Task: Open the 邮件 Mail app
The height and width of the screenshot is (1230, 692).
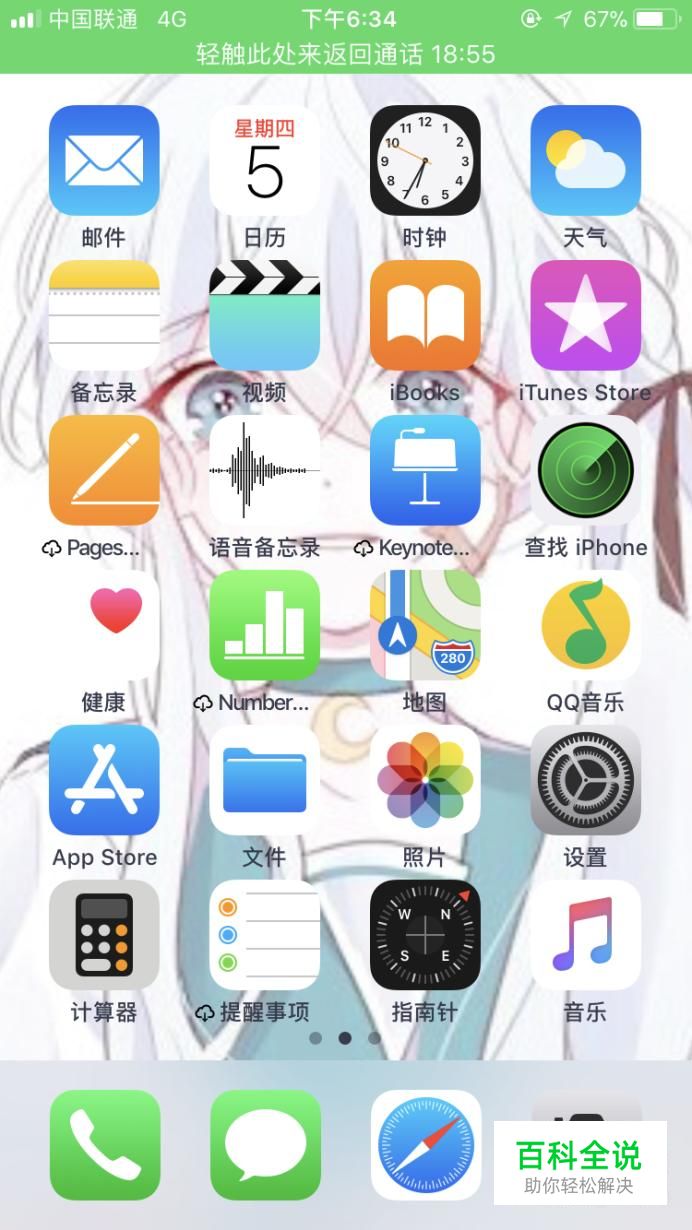Action: click(x=104, y=160)
